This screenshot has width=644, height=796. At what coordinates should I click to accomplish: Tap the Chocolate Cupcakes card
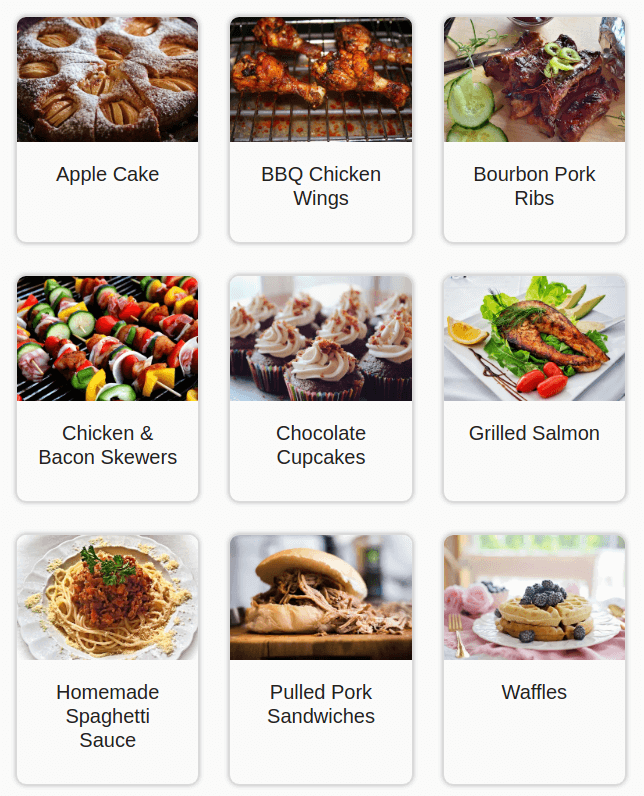pos(321,388)
